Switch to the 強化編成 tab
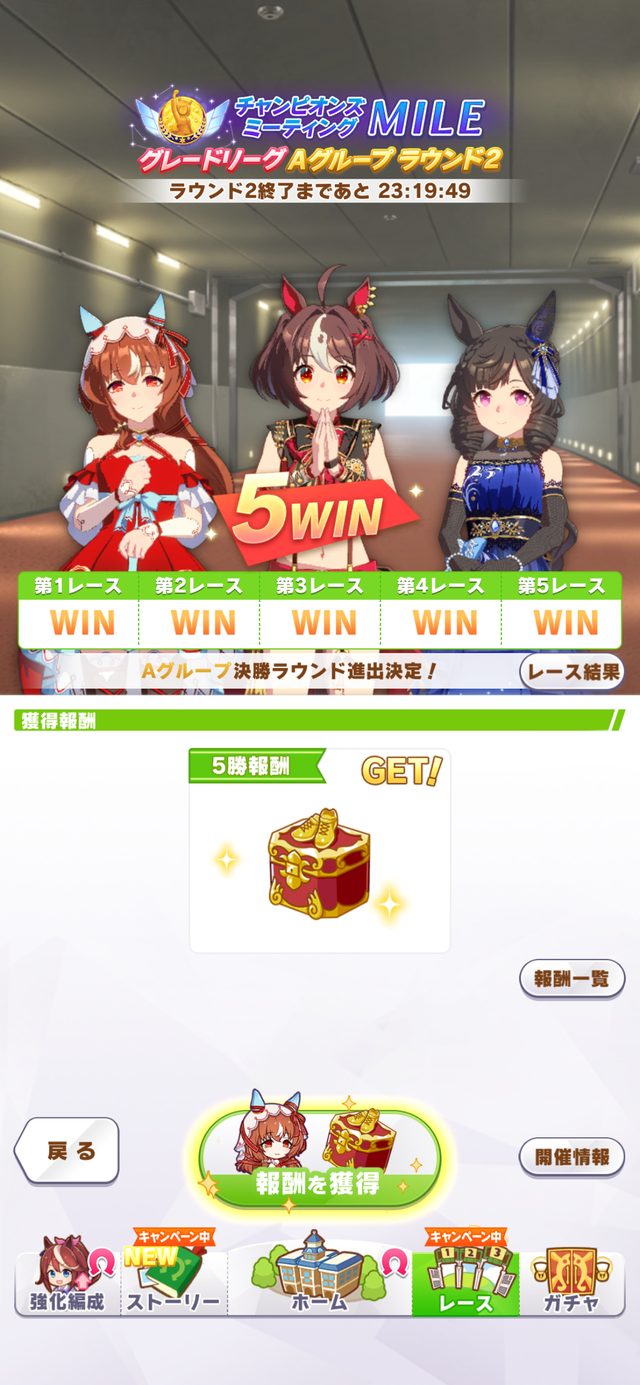Screen dimensions: 640x1385 pyautogui.click(x=66, y=1283)
